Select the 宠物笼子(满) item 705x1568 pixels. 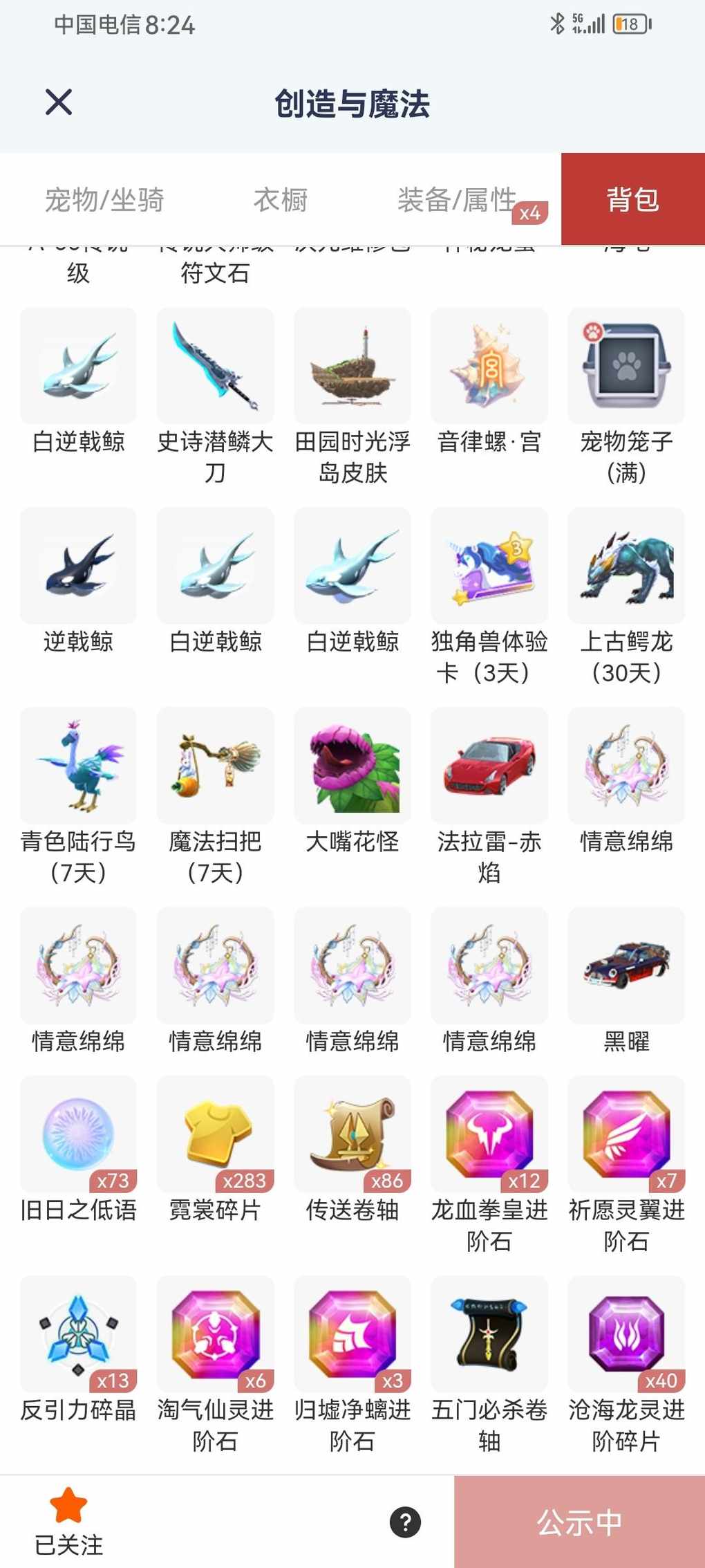point(626,367)
